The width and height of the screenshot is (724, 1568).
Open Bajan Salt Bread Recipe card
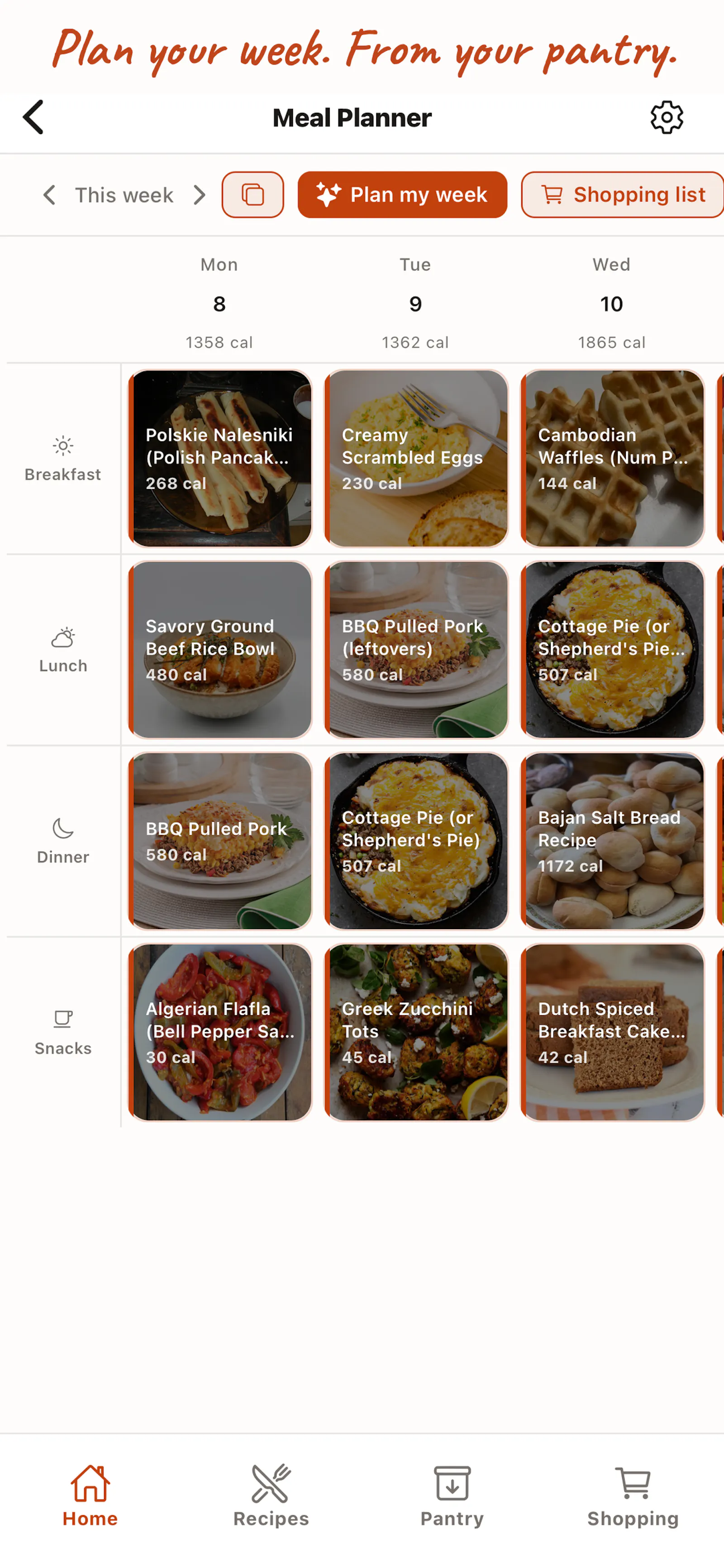point(612,841)
